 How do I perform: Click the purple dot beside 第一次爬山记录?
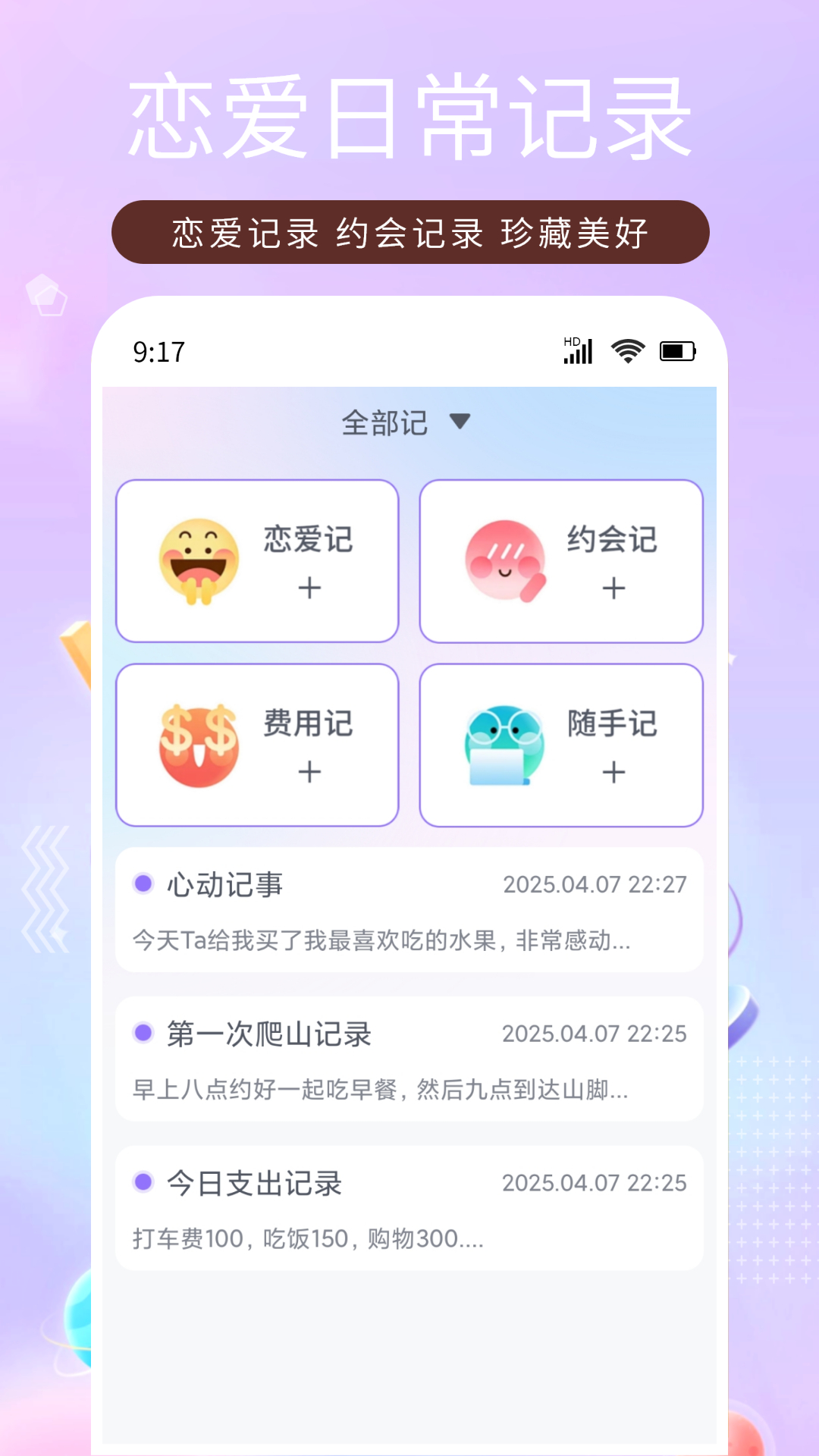coord(141,1033)
